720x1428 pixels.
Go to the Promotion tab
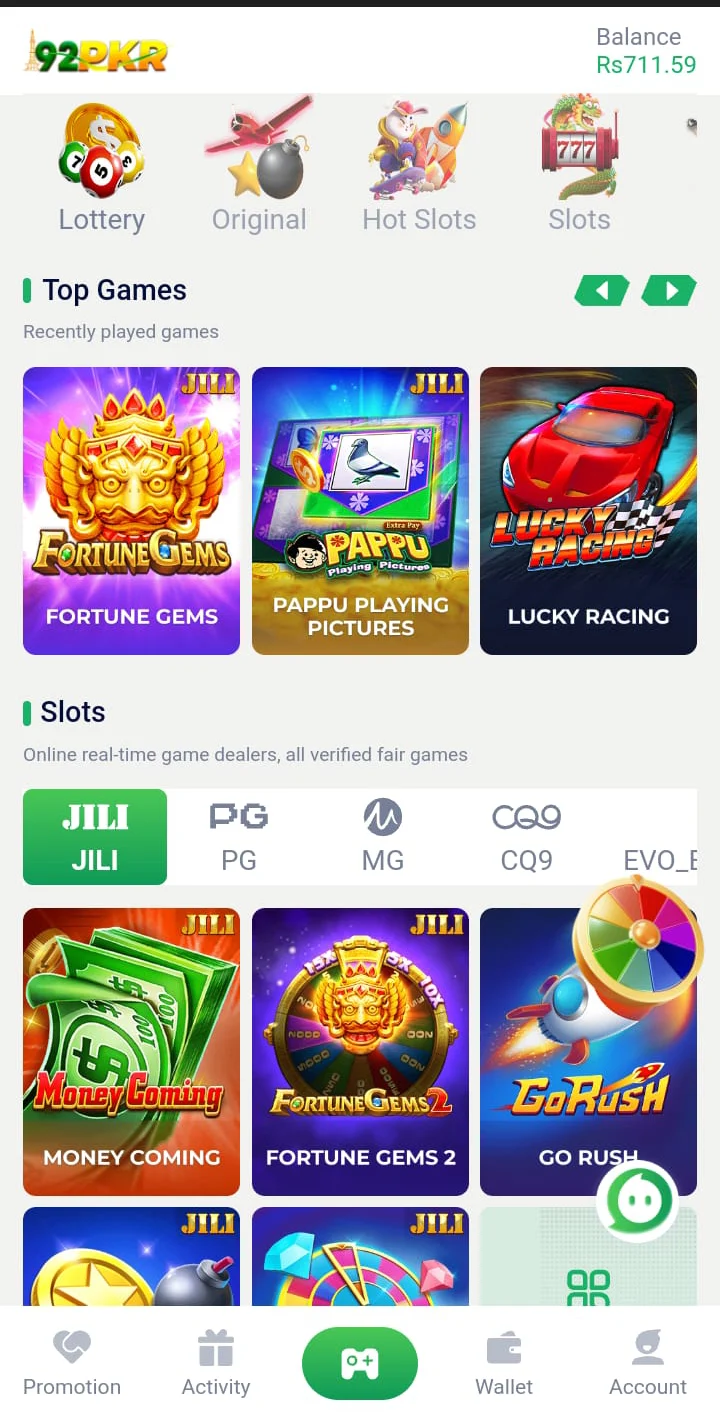[x=72, y=1363]
